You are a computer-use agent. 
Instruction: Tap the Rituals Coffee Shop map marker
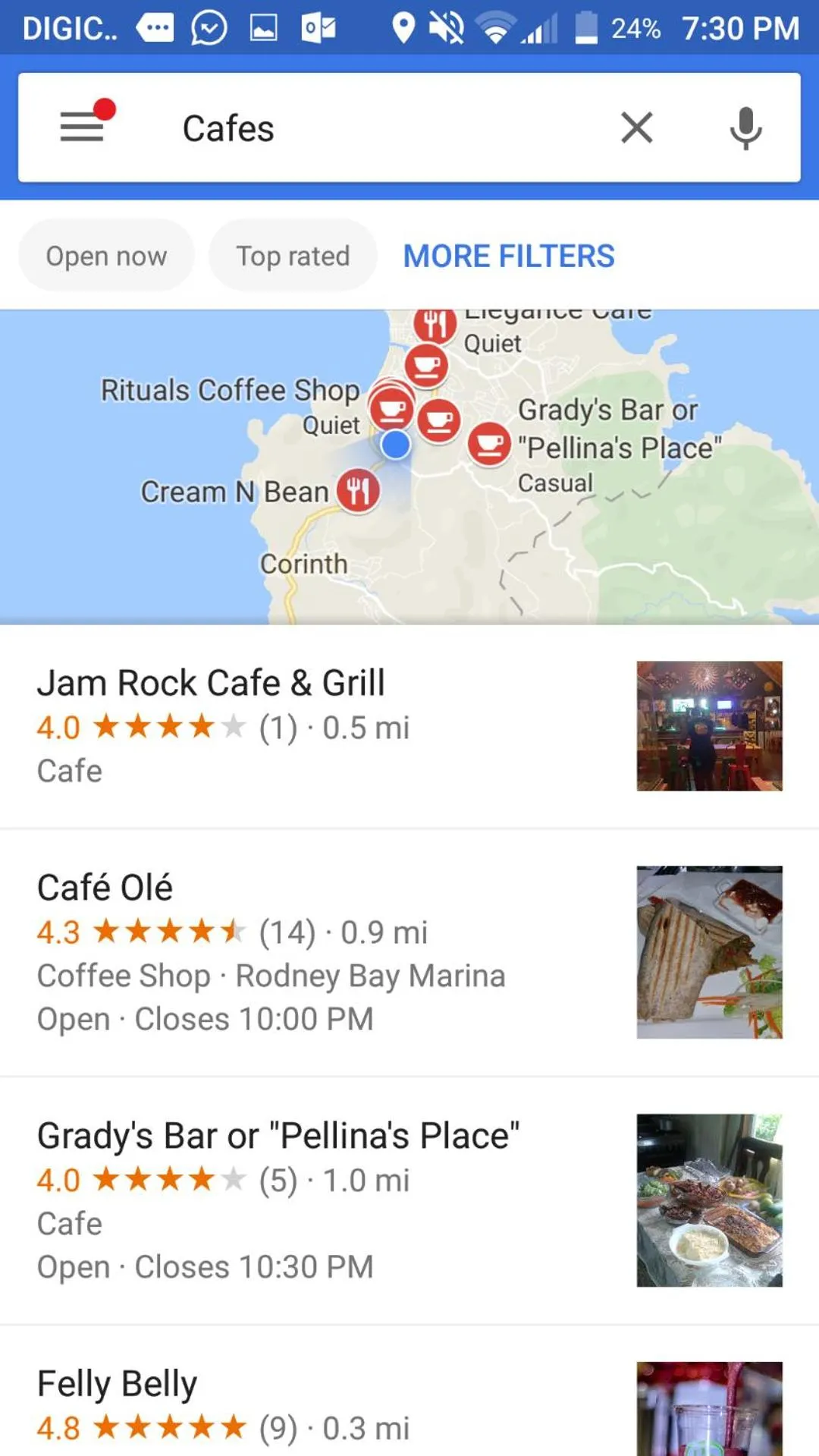point(393,407)
